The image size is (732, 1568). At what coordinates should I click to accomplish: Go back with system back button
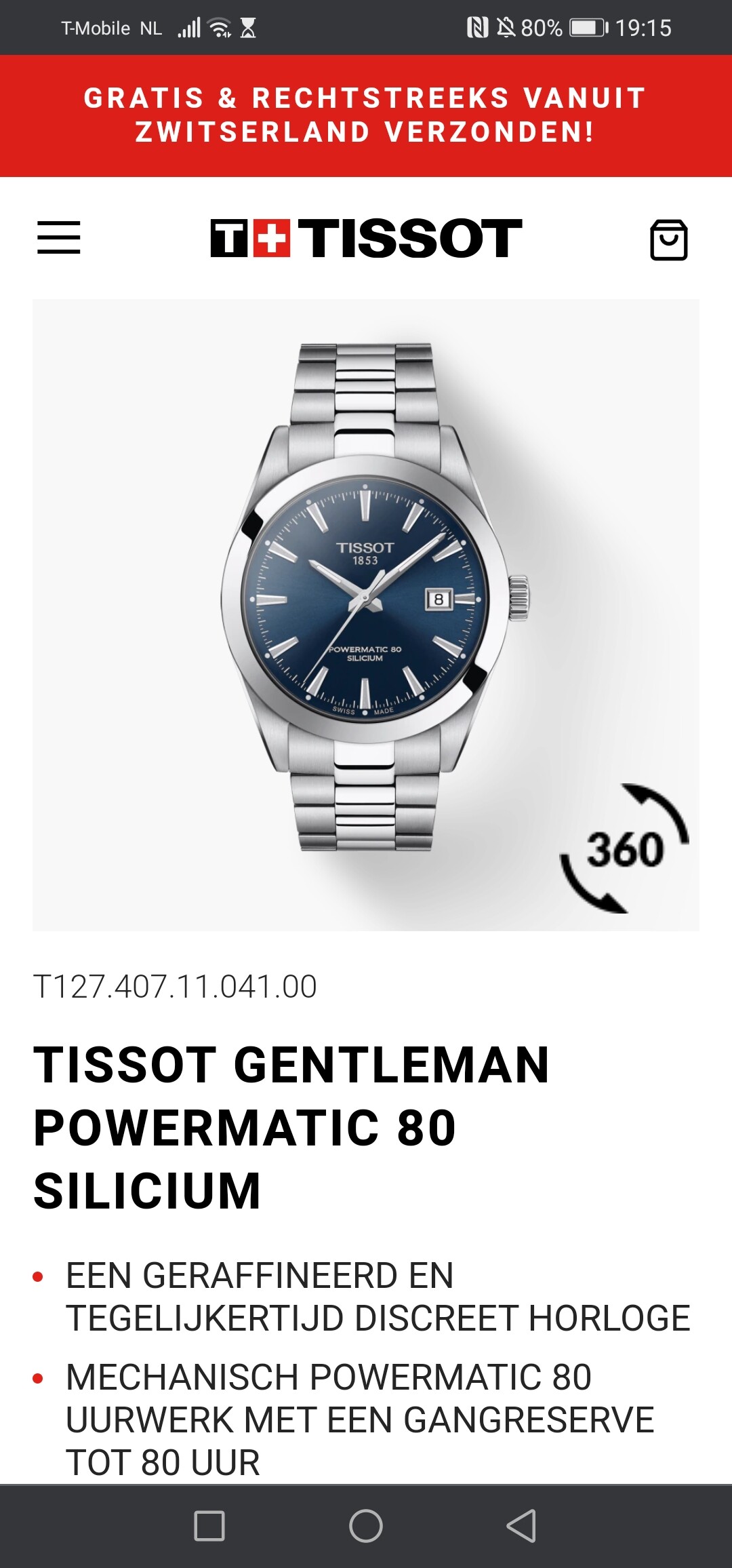point(521,1526)
